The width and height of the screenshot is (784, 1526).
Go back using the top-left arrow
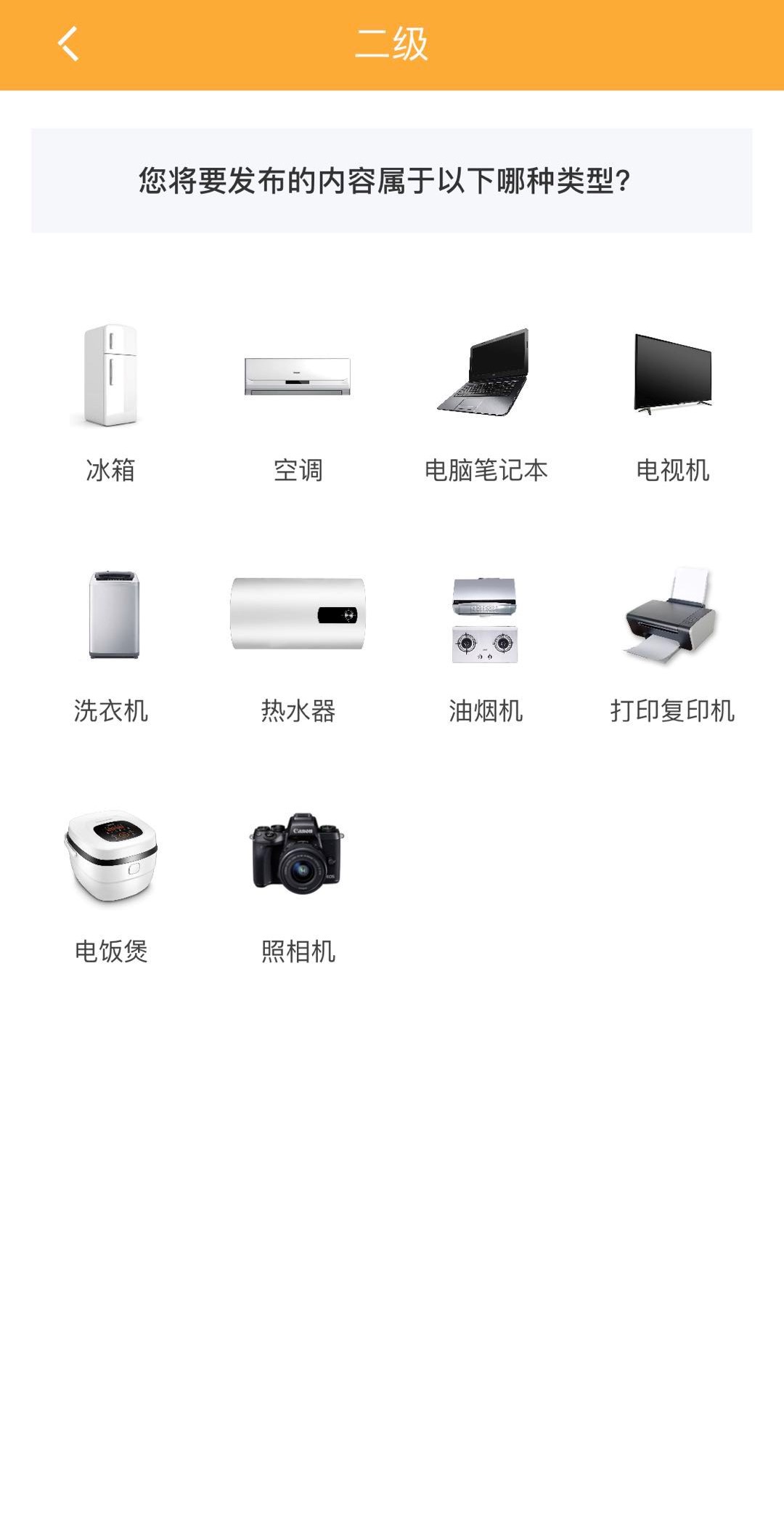[x=68, y=44]
